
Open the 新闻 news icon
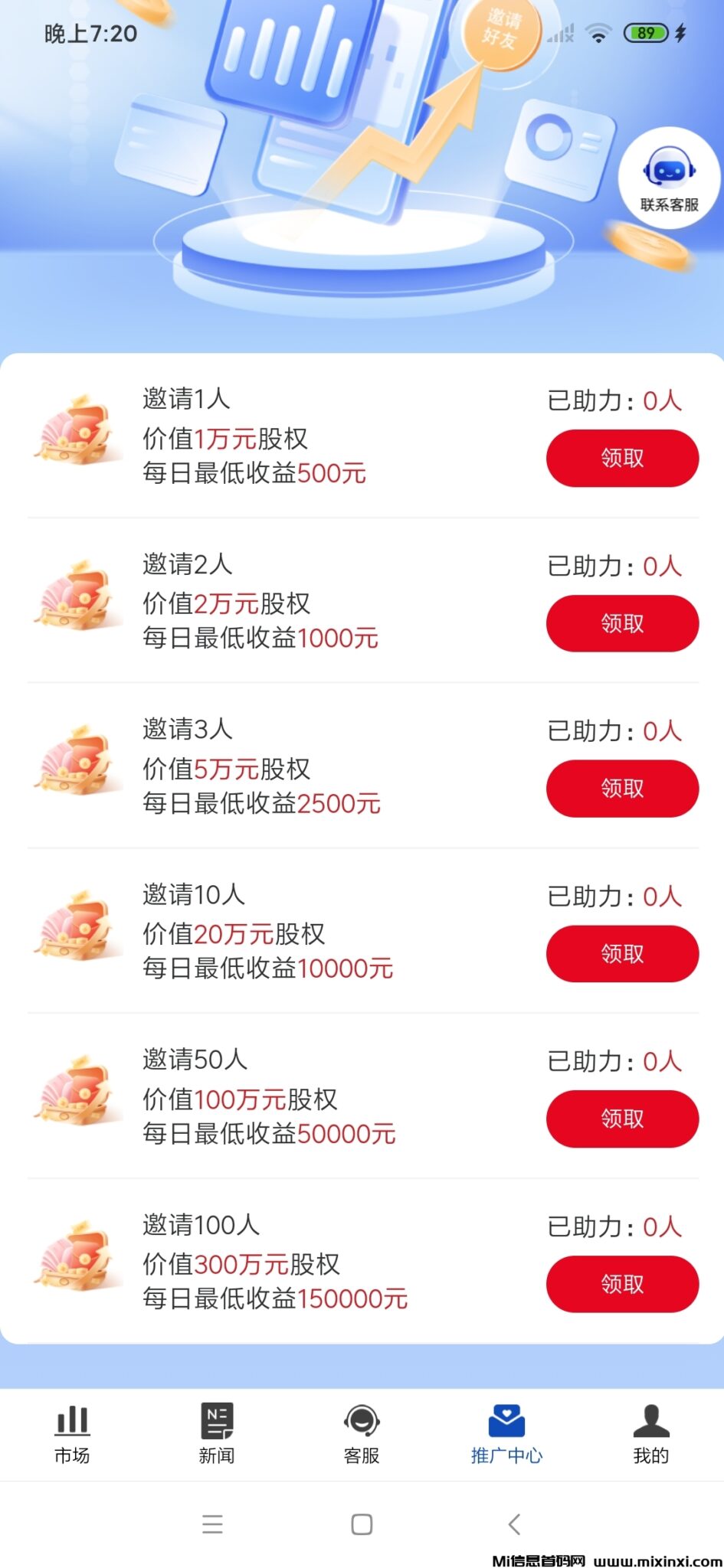217,1420
